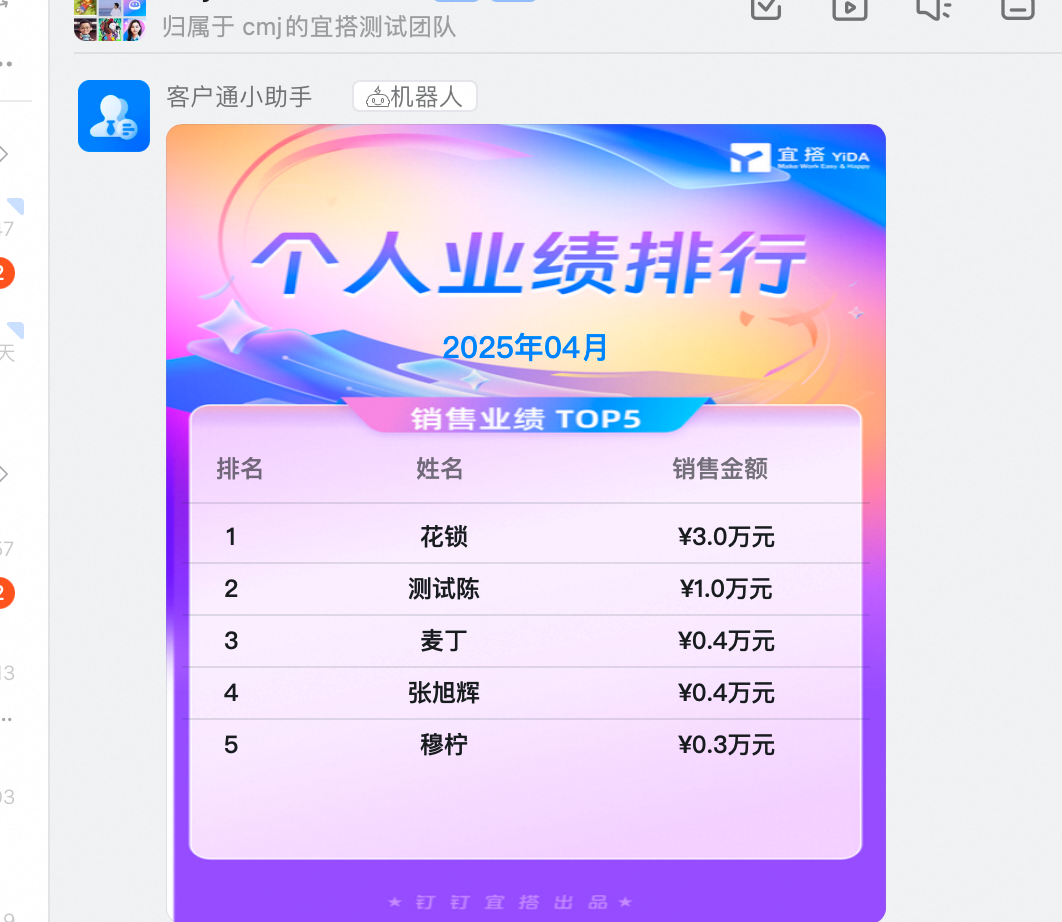Open the group avatar by 归属于 cmj的宜搭测试团队
The width and height of the screenshot is (1062, 922).
click(x=110, y=18)
